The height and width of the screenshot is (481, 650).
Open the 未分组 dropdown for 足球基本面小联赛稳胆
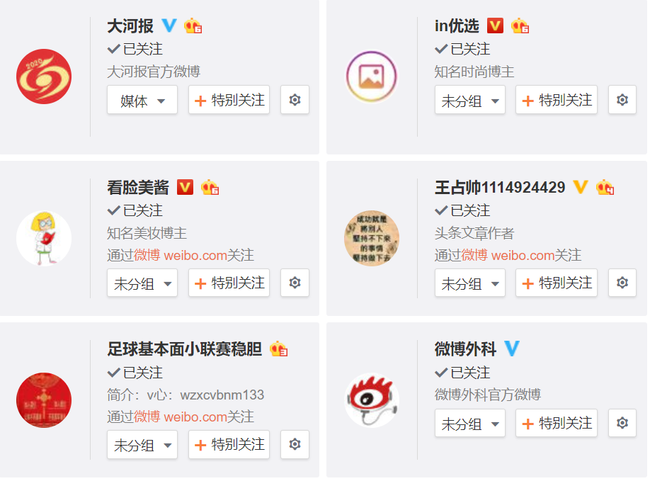142,445
